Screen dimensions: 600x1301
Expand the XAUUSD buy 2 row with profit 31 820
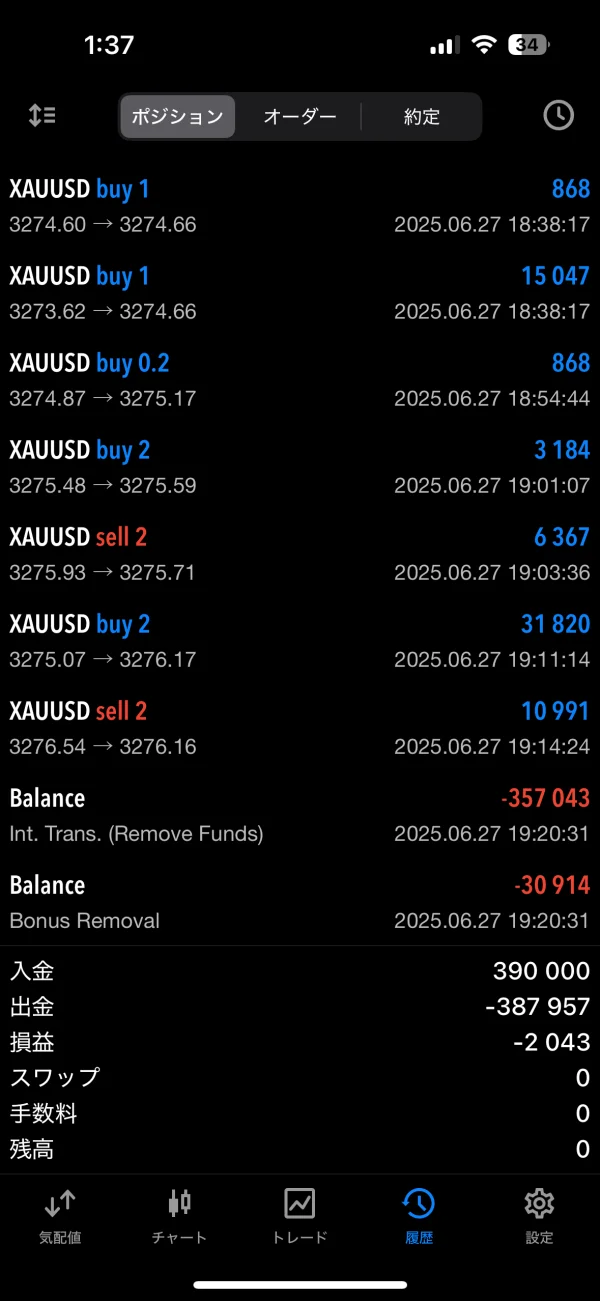300,640
